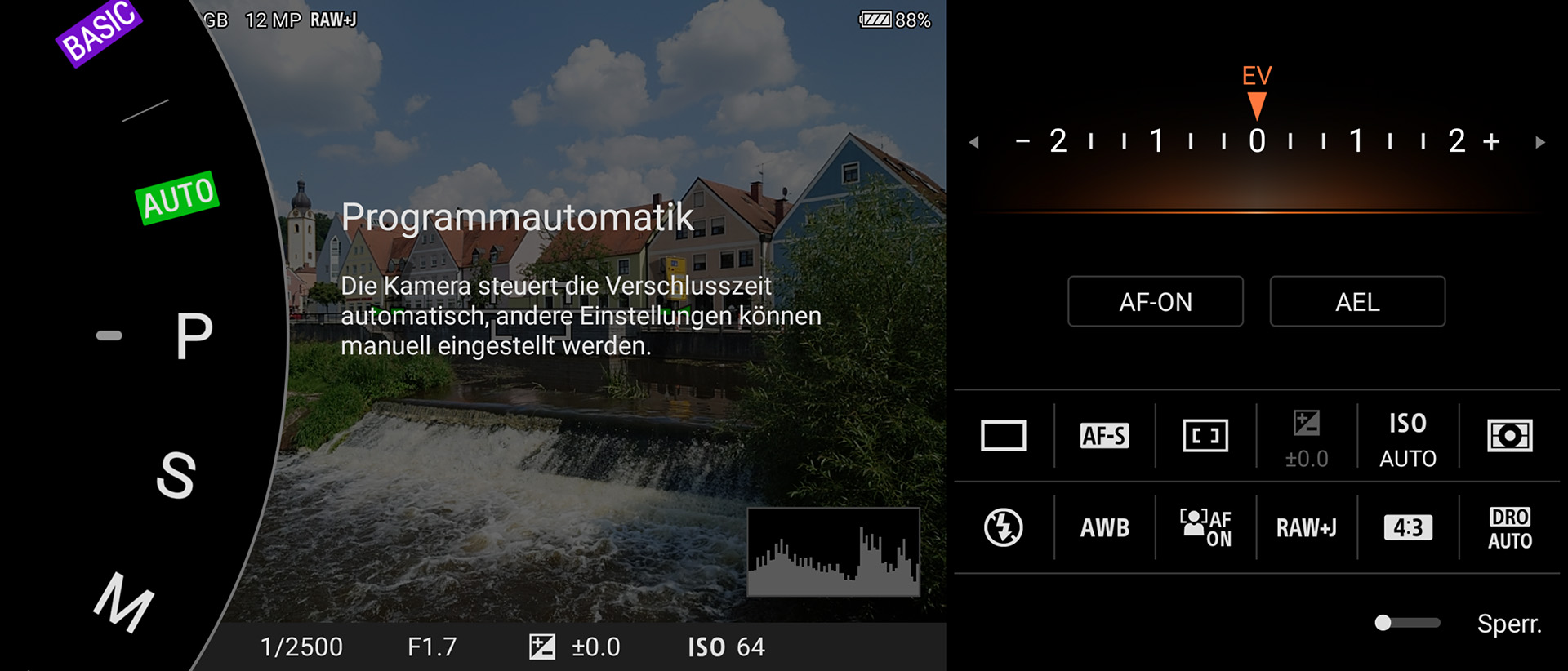
Task: Switch the mode dial to AUTO
Action: 177,198
